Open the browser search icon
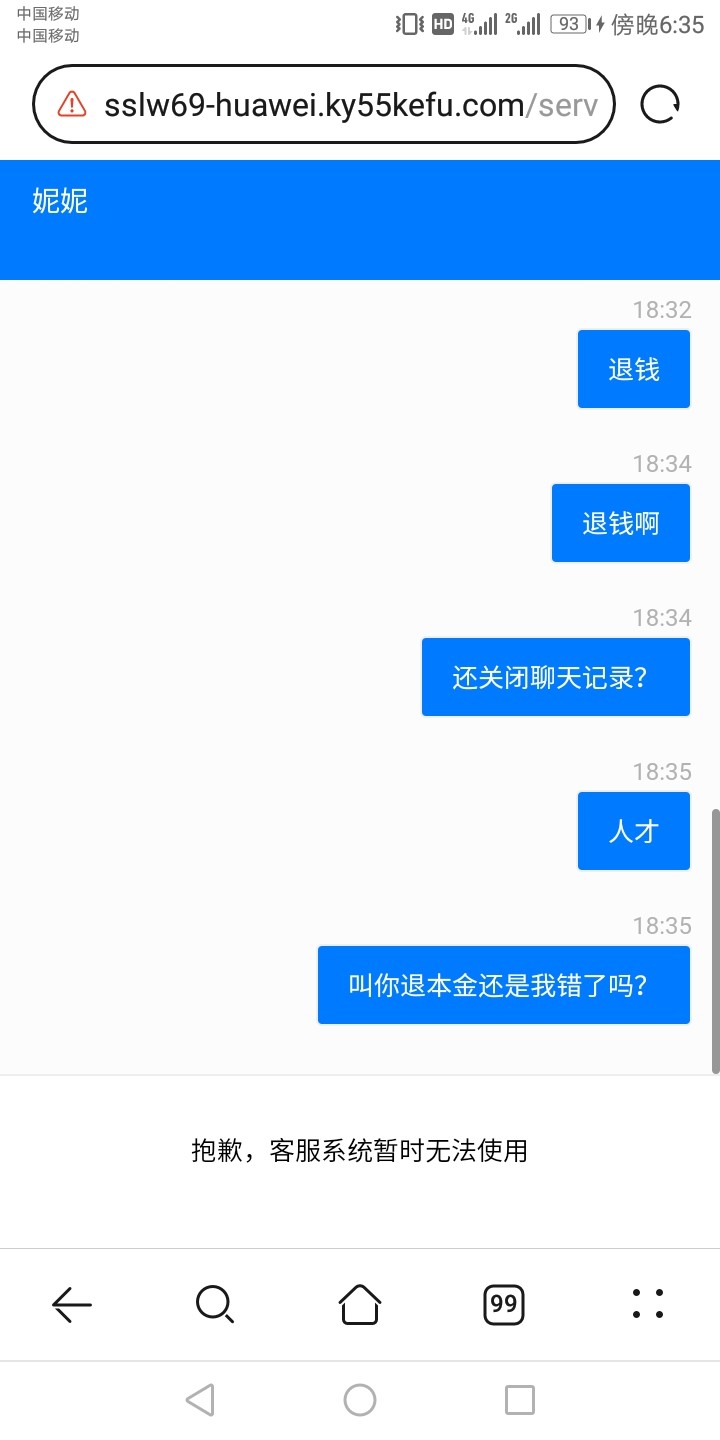720x1440 pixels. pos(215,1305)
